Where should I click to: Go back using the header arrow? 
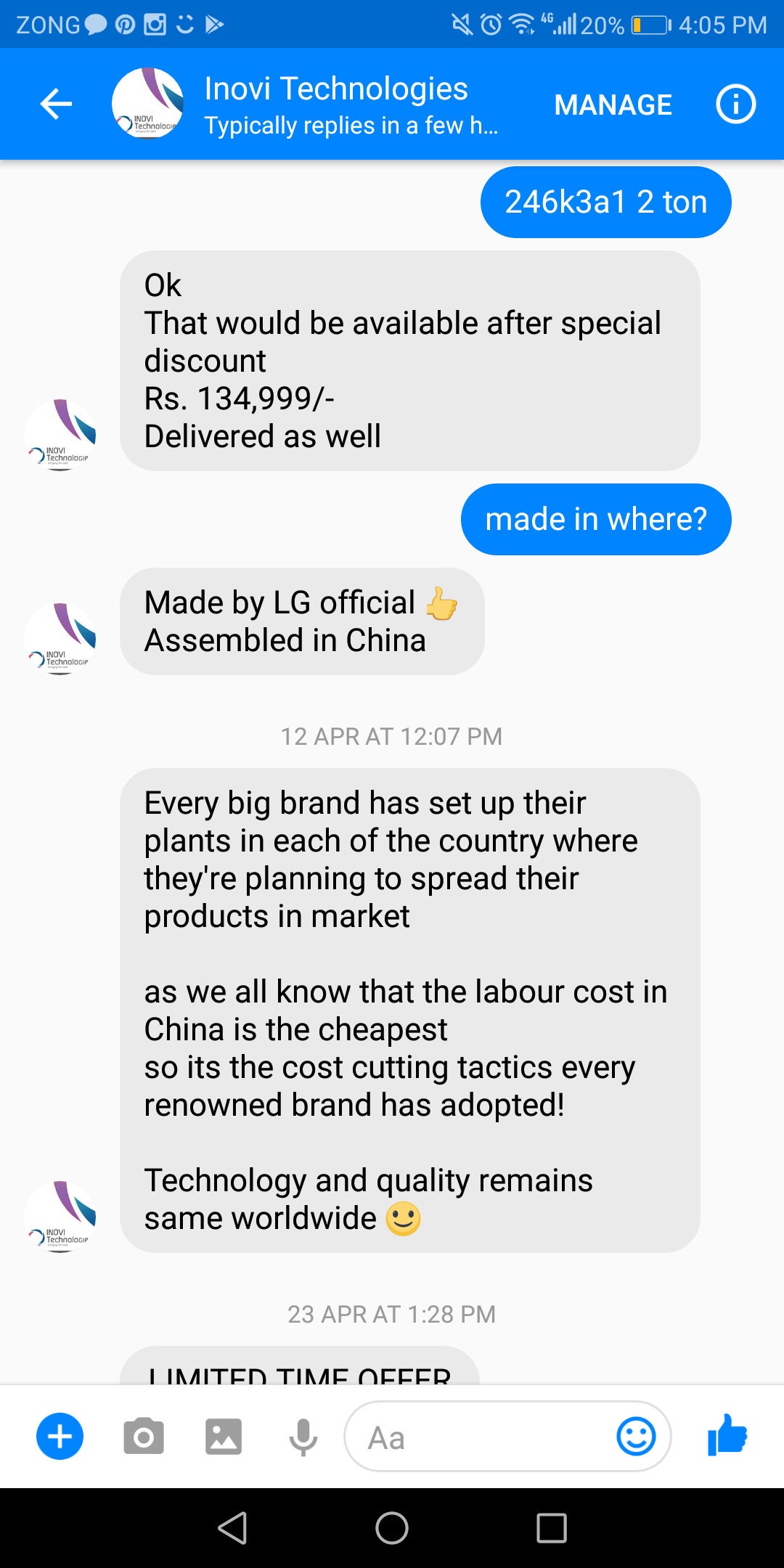pos(56,104)
